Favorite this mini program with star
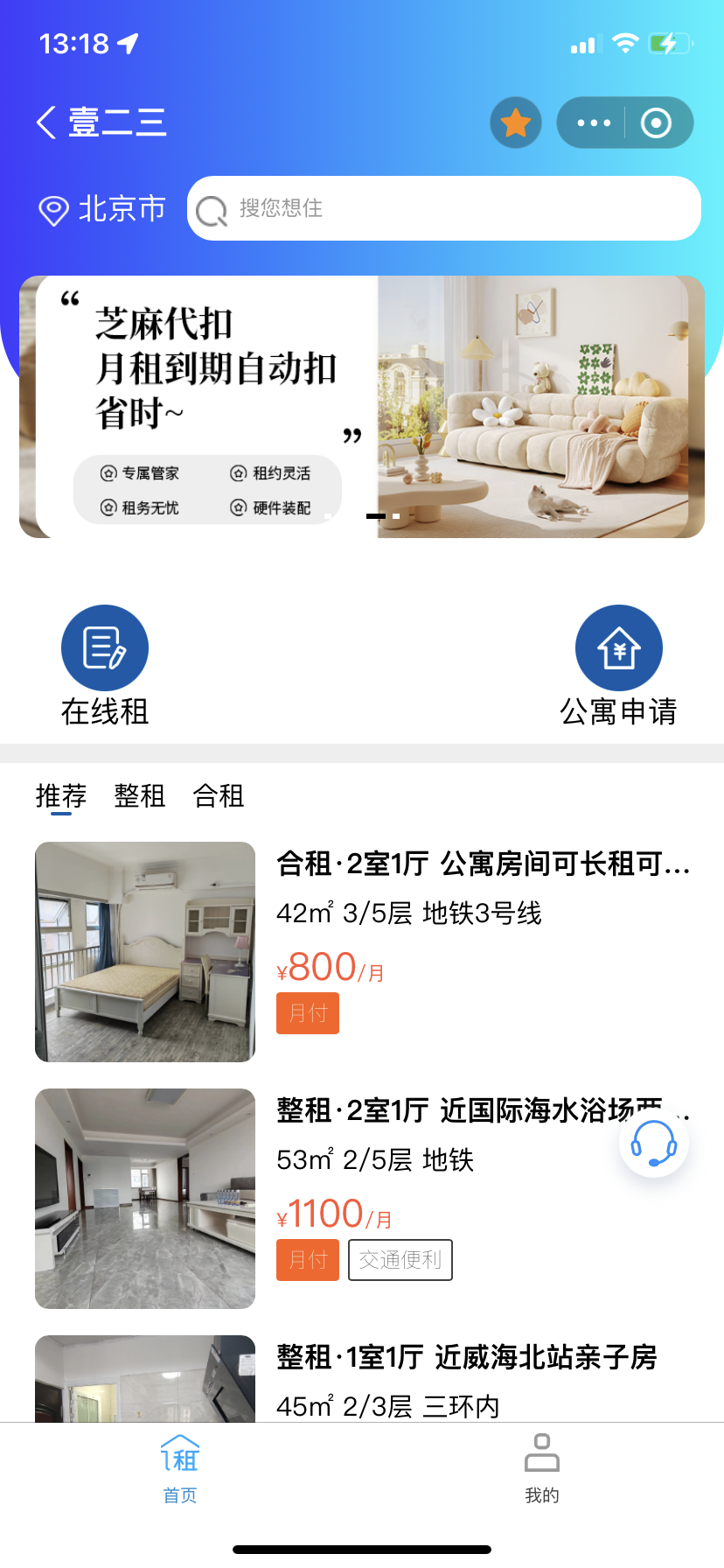This screenshot has height=1568, width=724. pyautogui.click(x=516, y=122)
